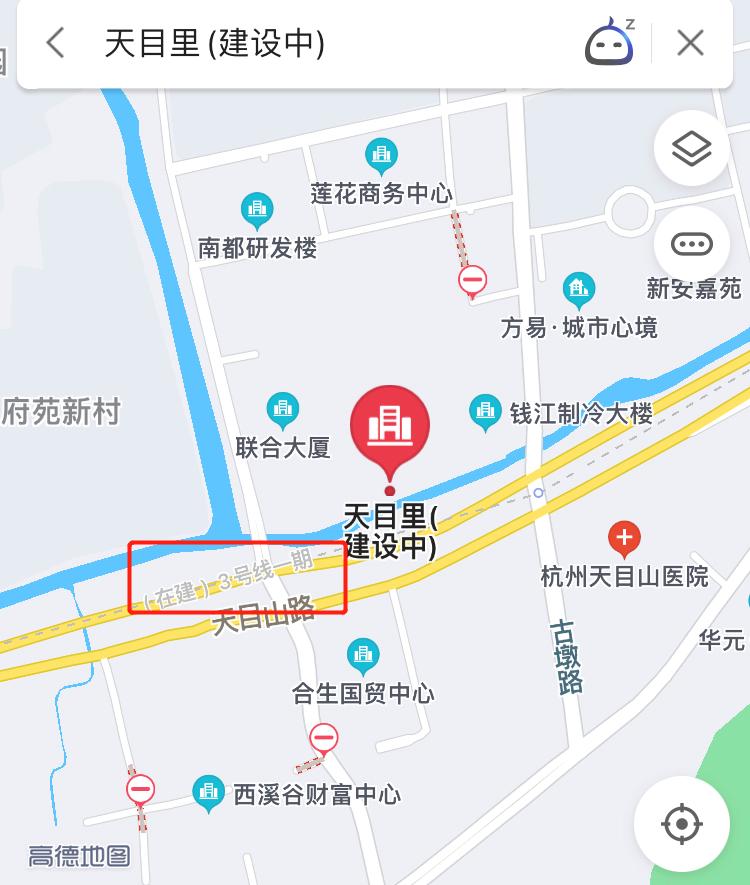Select the (在建) 3号线一期 subway line label
The width and height of the screenshot is (750, 885).
[x=230, y=580]
